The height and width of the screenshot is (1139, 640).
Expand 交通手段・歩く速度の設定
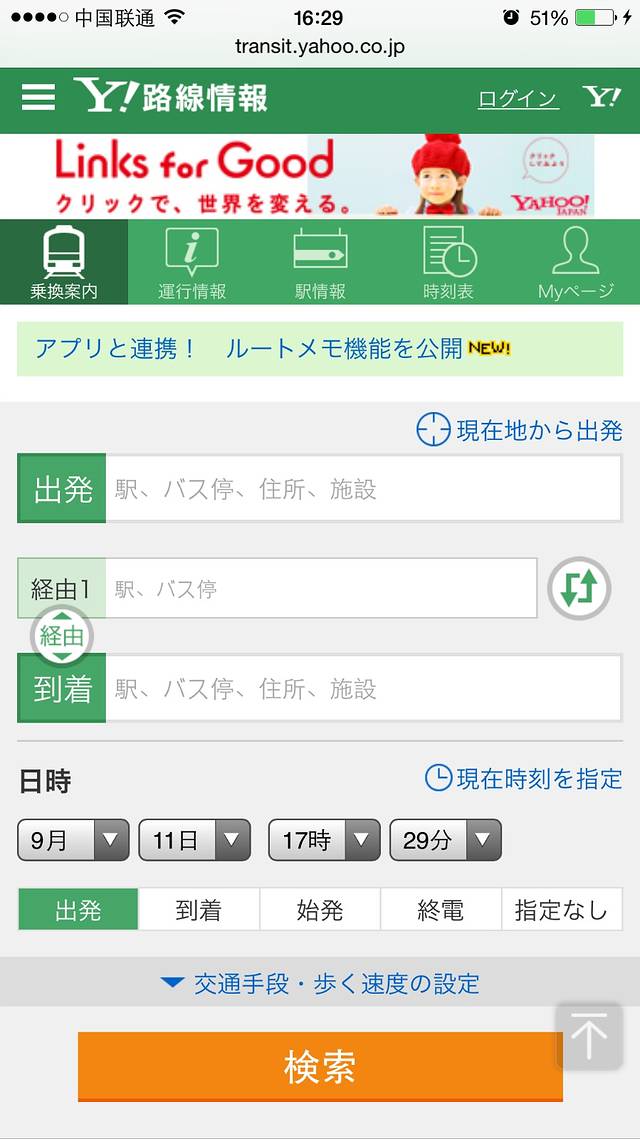pyautogui.click(x=320, y=983)
